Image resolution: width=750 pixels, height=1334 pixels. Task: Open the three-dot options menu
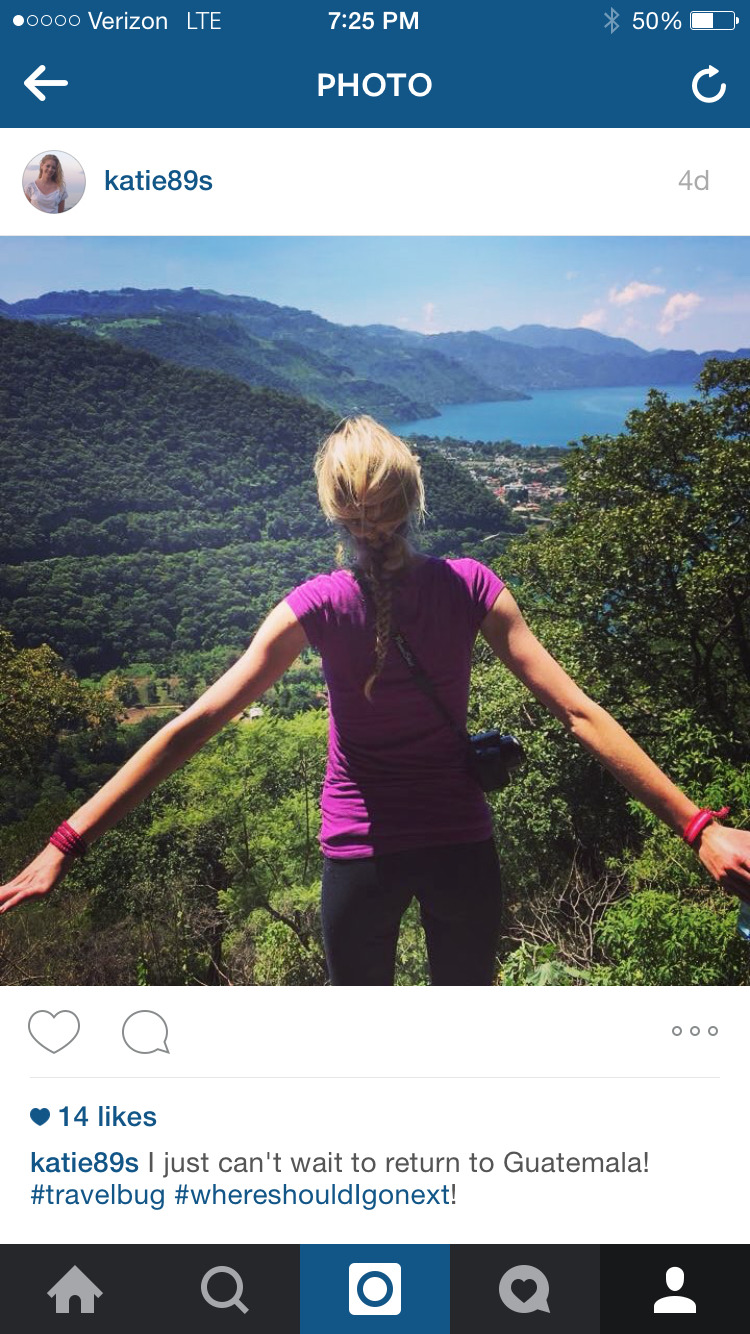694,1031
